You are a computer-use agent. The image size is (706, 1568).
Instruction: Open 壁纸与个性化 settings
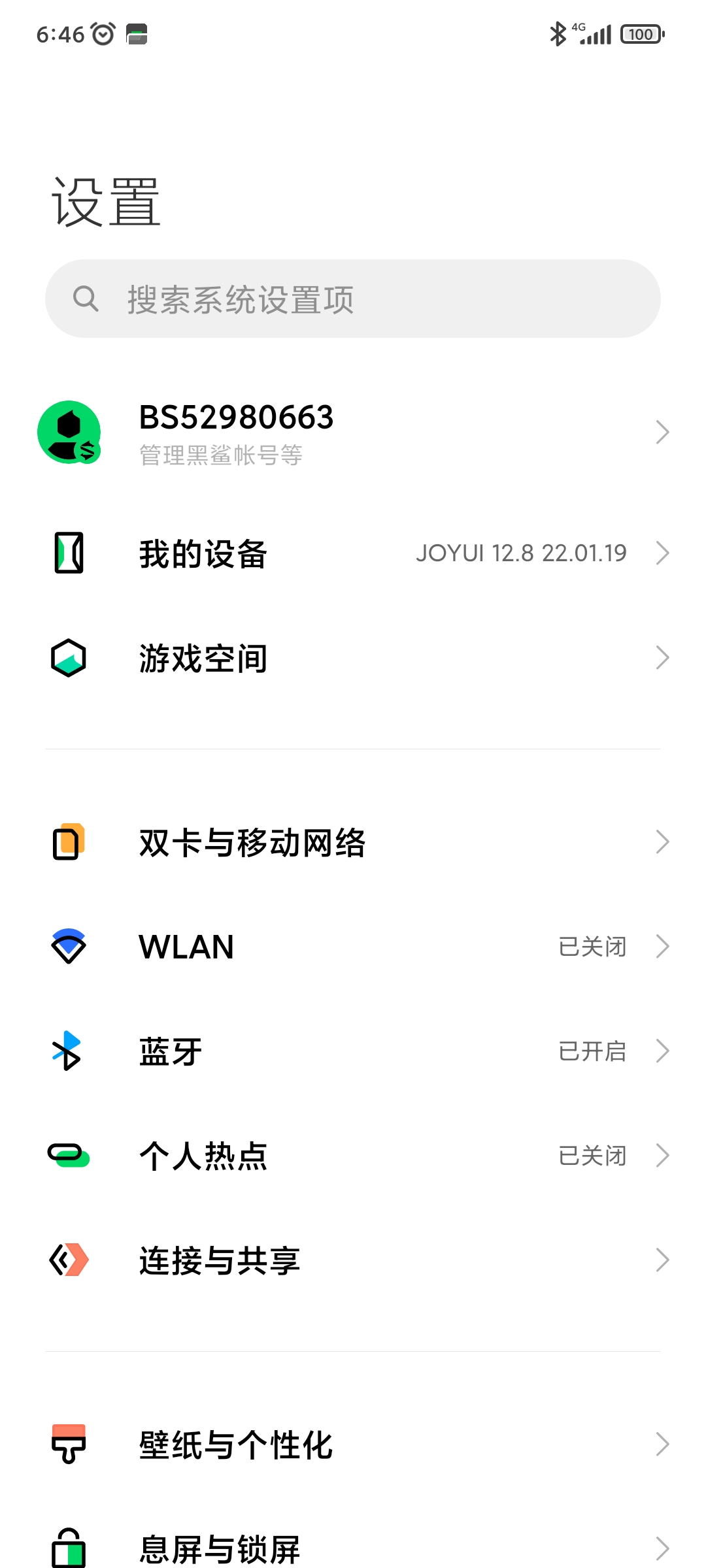coord(353,1445)
